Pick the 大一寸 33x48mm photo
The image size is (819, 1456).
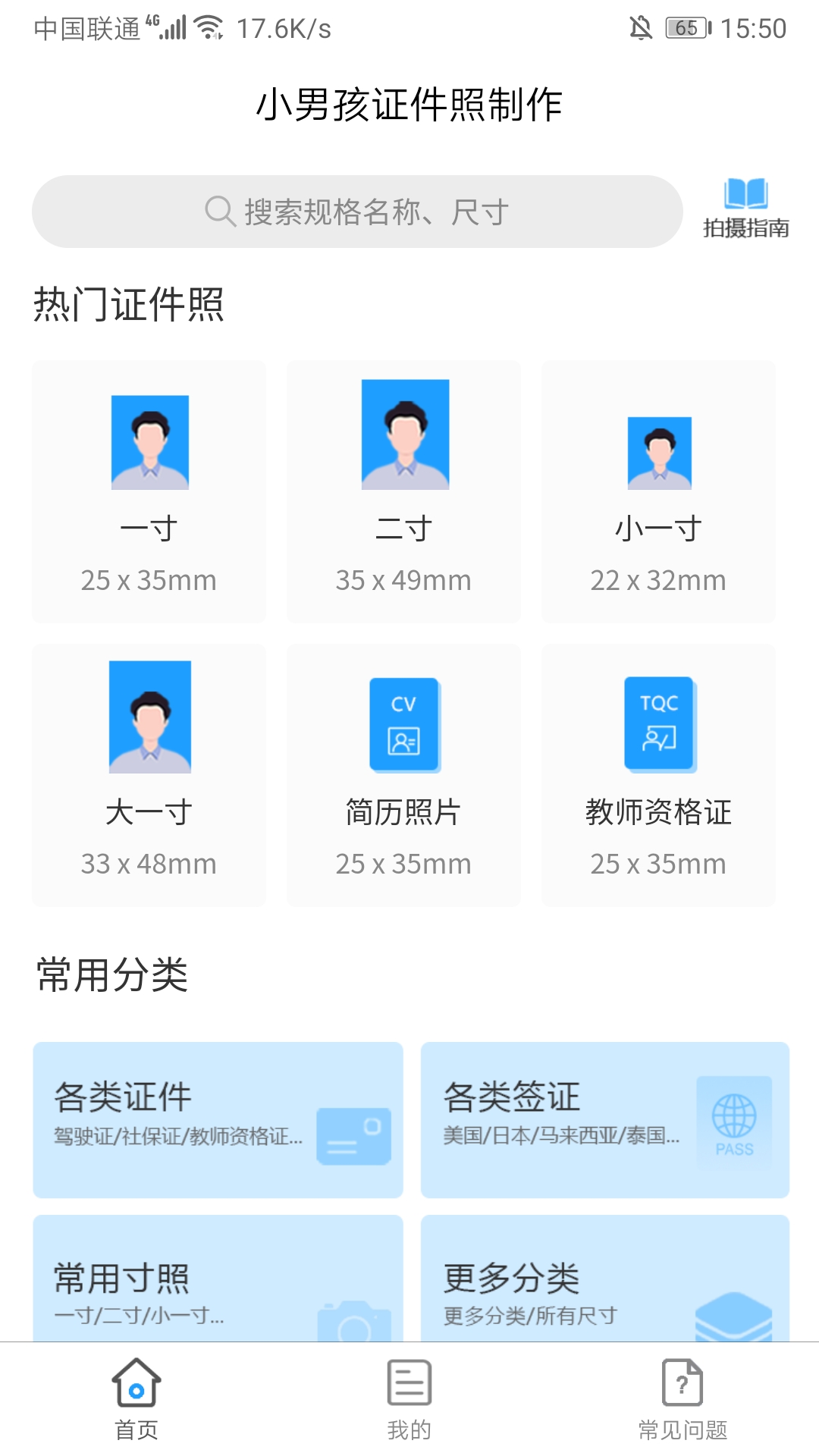click(x=149, y=773)
